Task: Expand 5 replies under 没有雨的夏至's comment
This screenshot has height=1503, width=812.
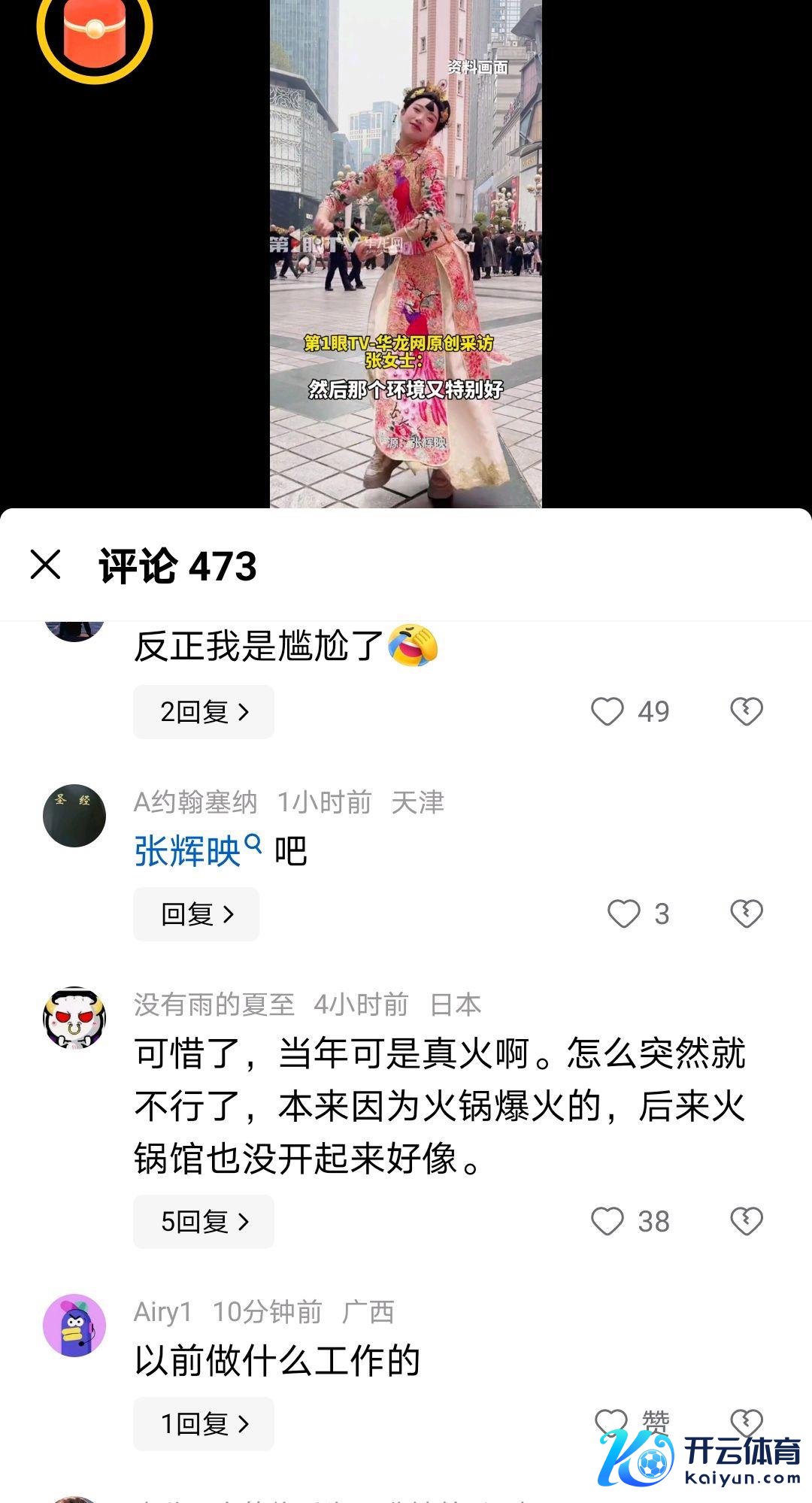Action: point(204,1222)
